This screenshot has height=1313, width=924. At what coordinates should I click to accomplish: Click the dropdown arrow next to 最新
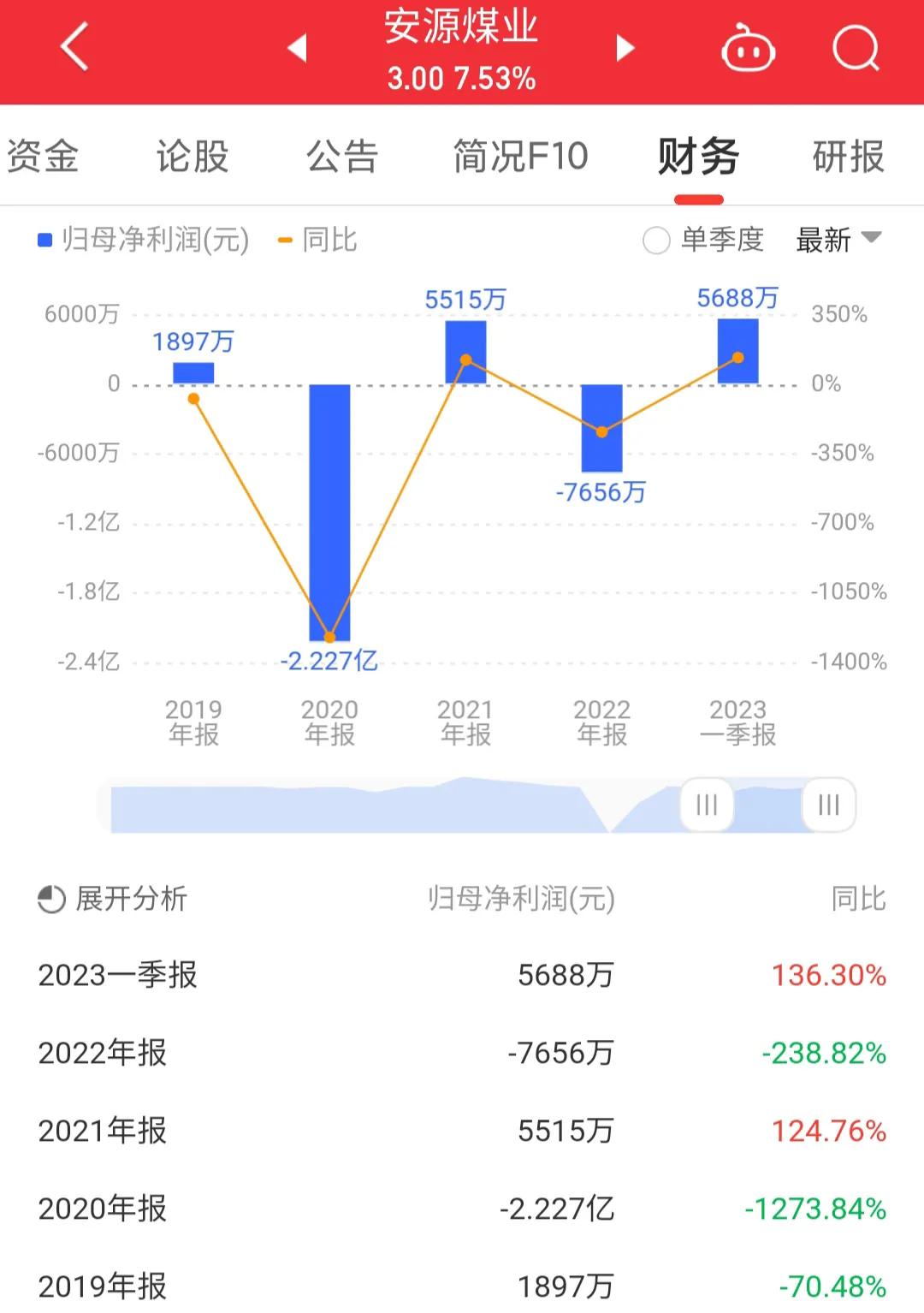pyautogui.click(x=870, y=241)
